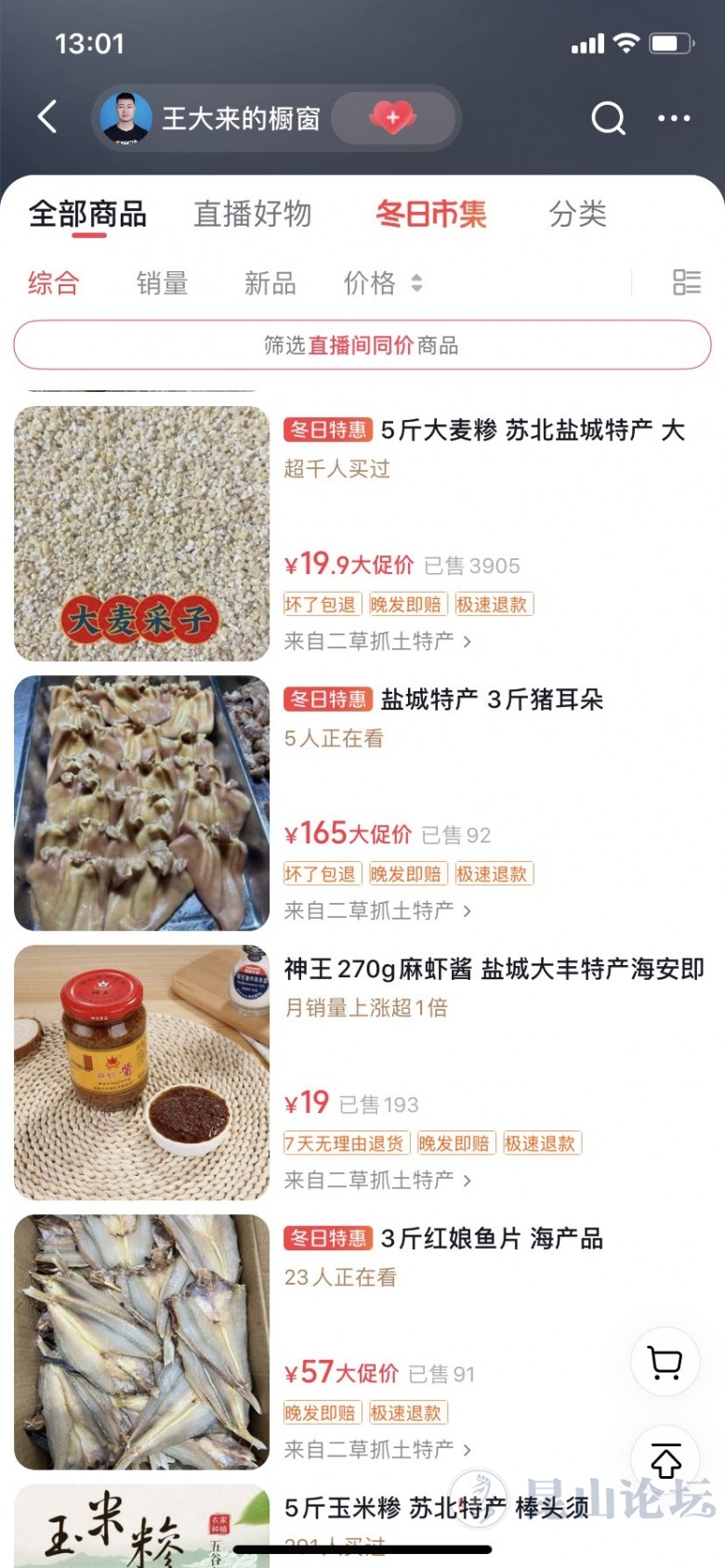Sort by 价格
The width and height of the screenshot is (725, 1568).
point(382,283)
